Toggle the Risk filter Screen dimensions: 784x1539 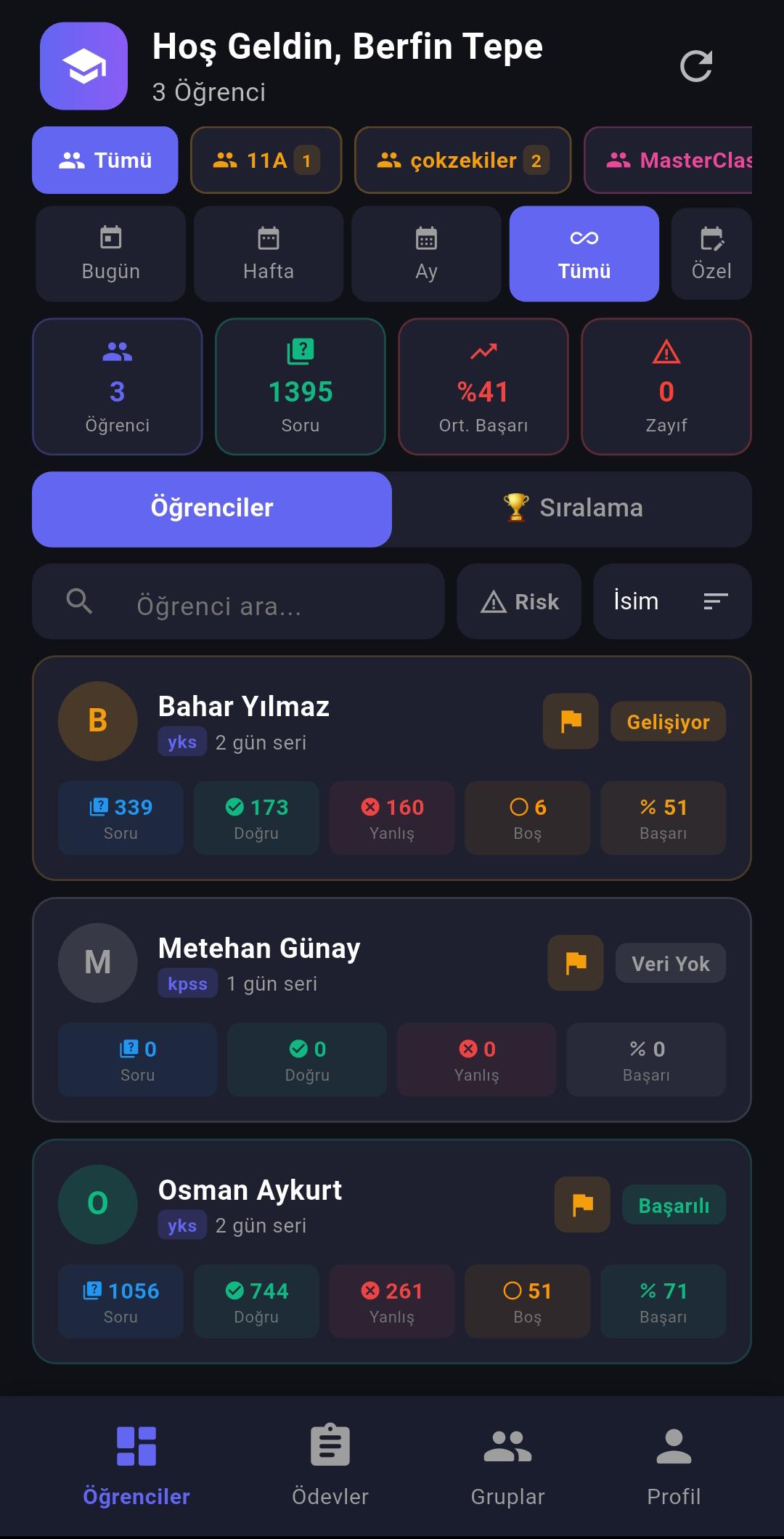tap(518, 601)
